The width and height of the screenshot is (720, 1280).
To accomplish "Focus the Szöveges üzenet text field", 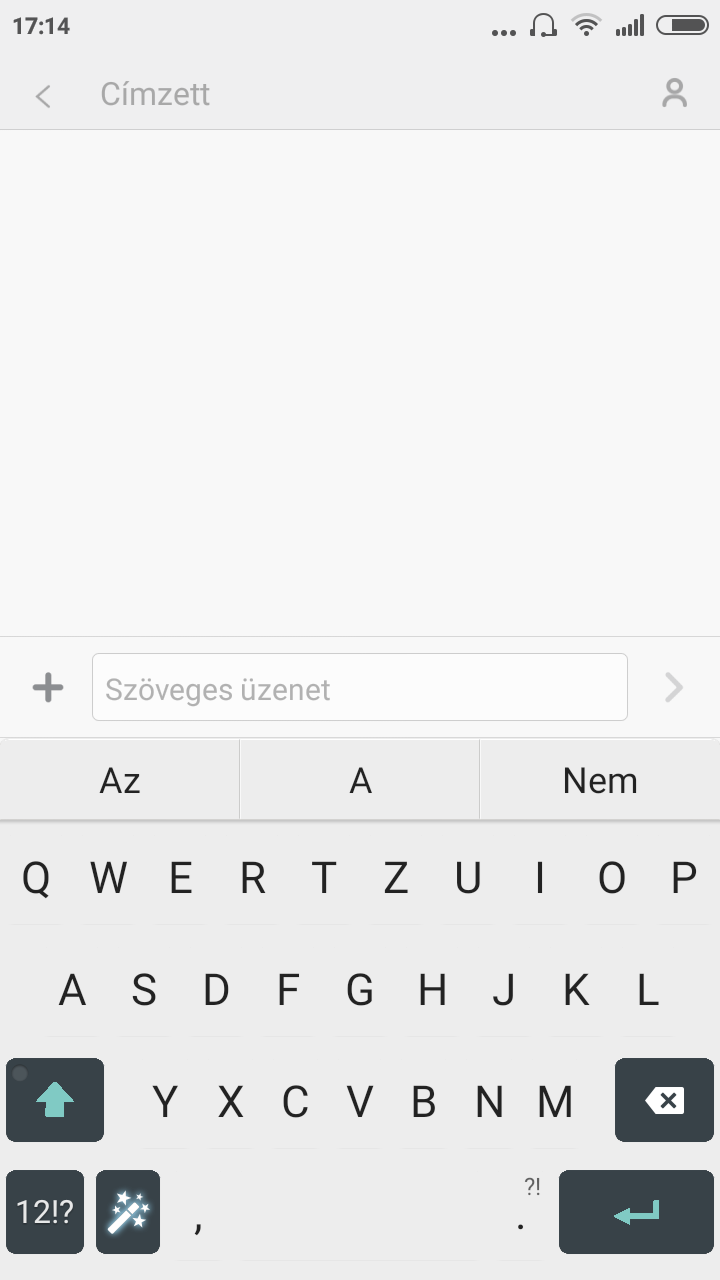I will 360,688.
